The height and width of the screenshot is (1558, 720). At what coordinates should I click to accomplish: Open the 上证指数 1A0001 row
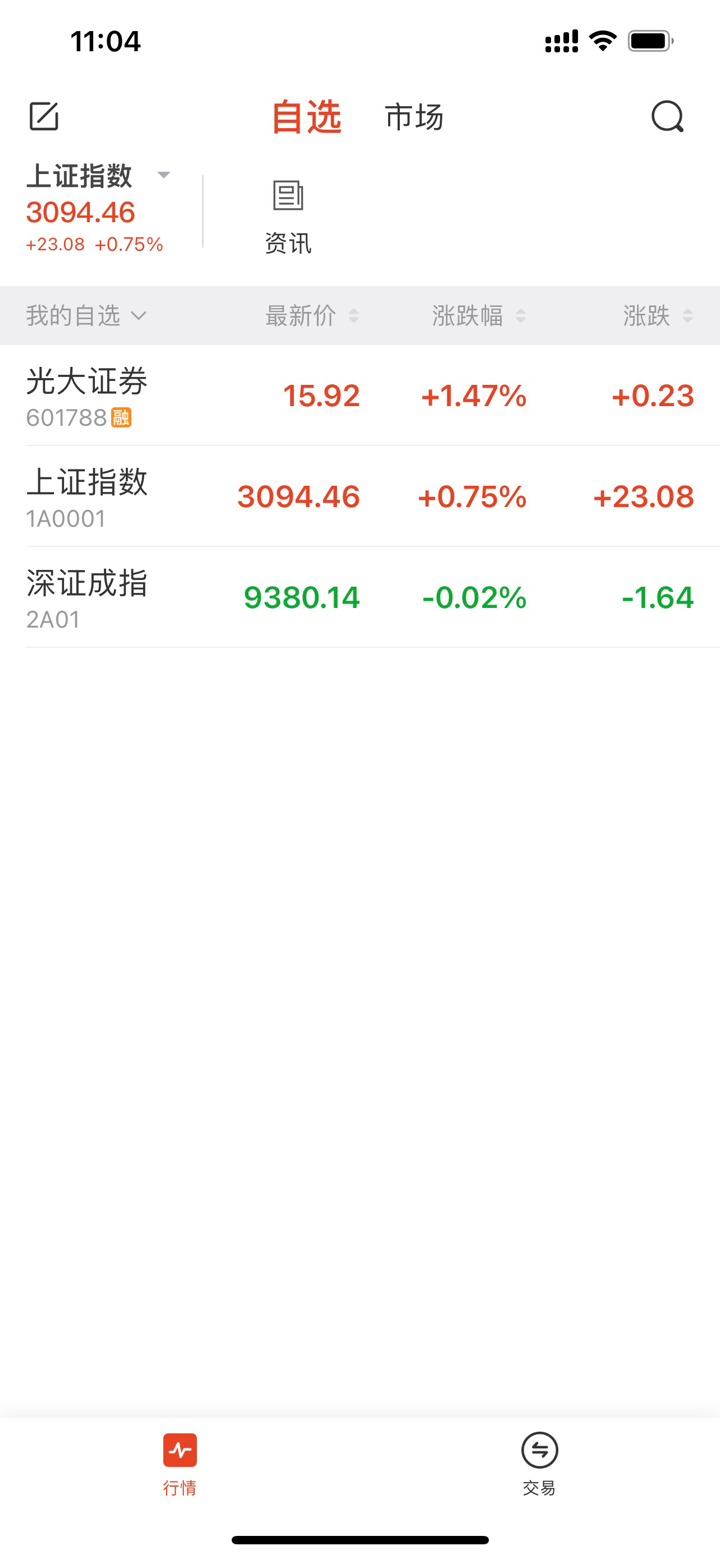[360, 497]
